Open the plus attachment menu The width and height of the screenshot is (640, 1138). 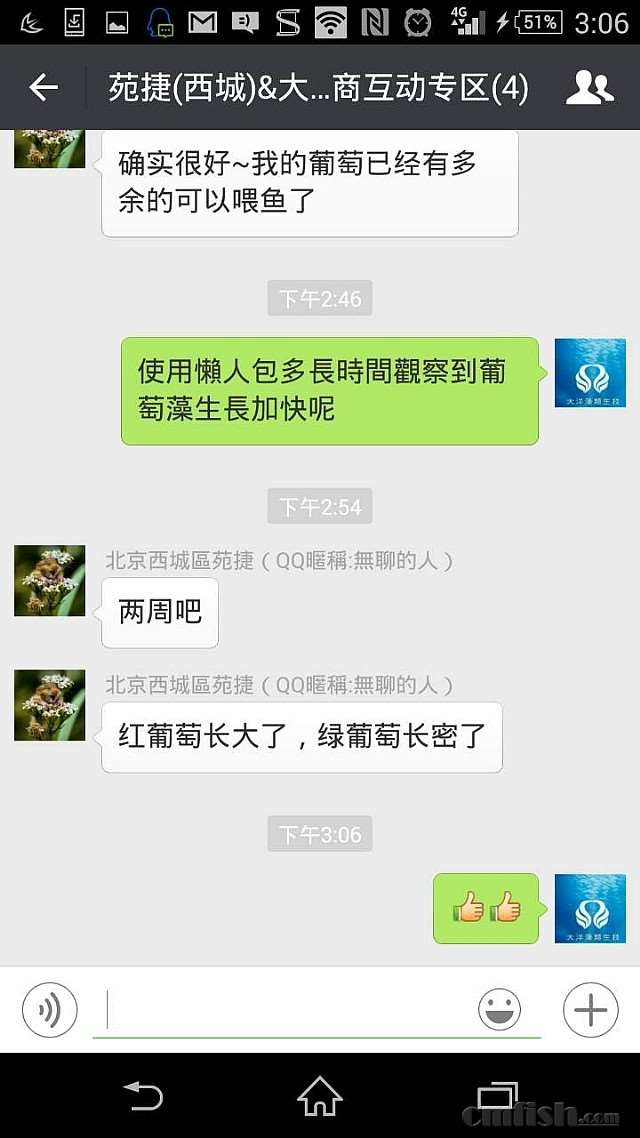[x=590, y=1010]
